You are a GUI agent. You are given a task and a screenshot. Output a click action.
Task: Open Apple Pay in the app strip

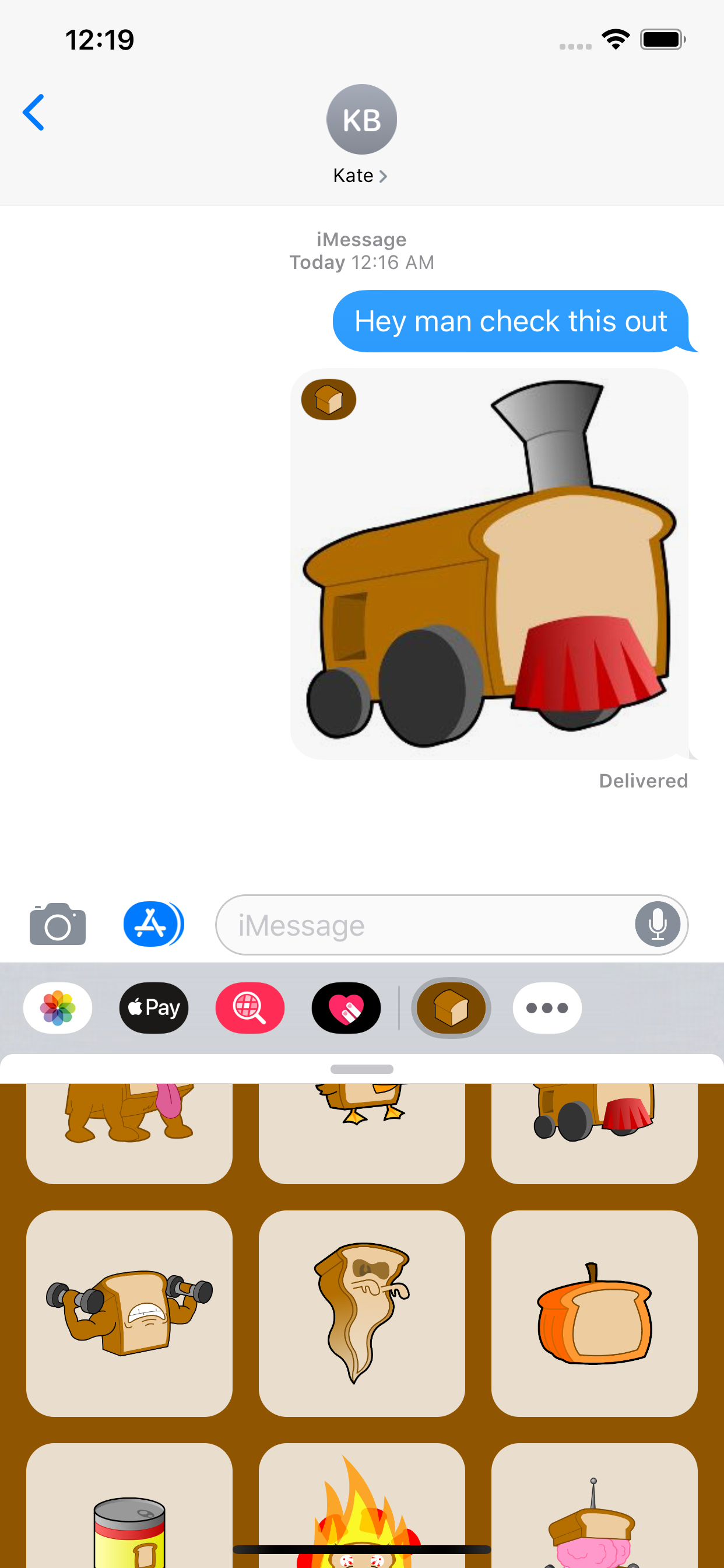tap(153, 1008)
